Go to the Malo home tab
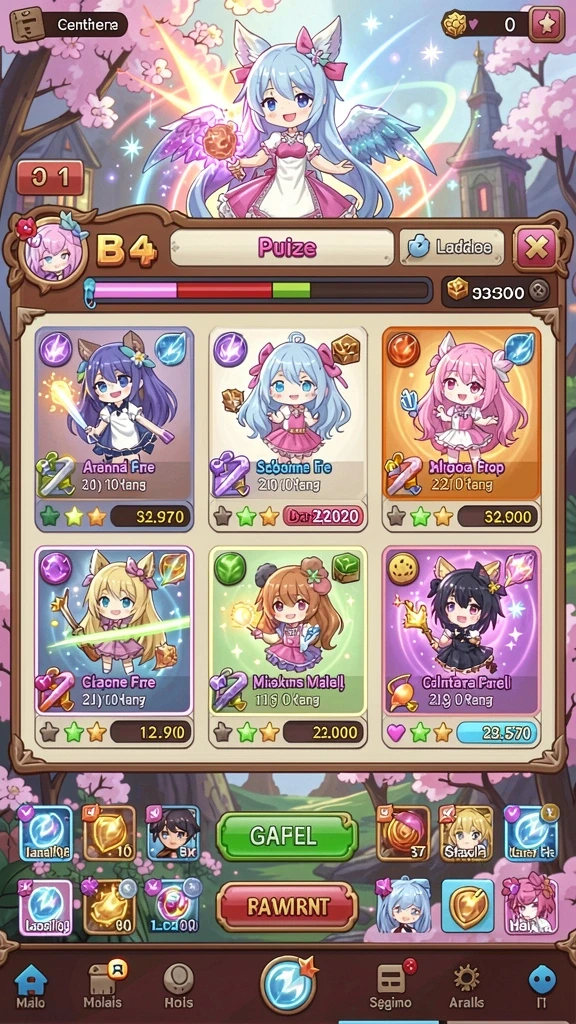 tap(31, 986)
